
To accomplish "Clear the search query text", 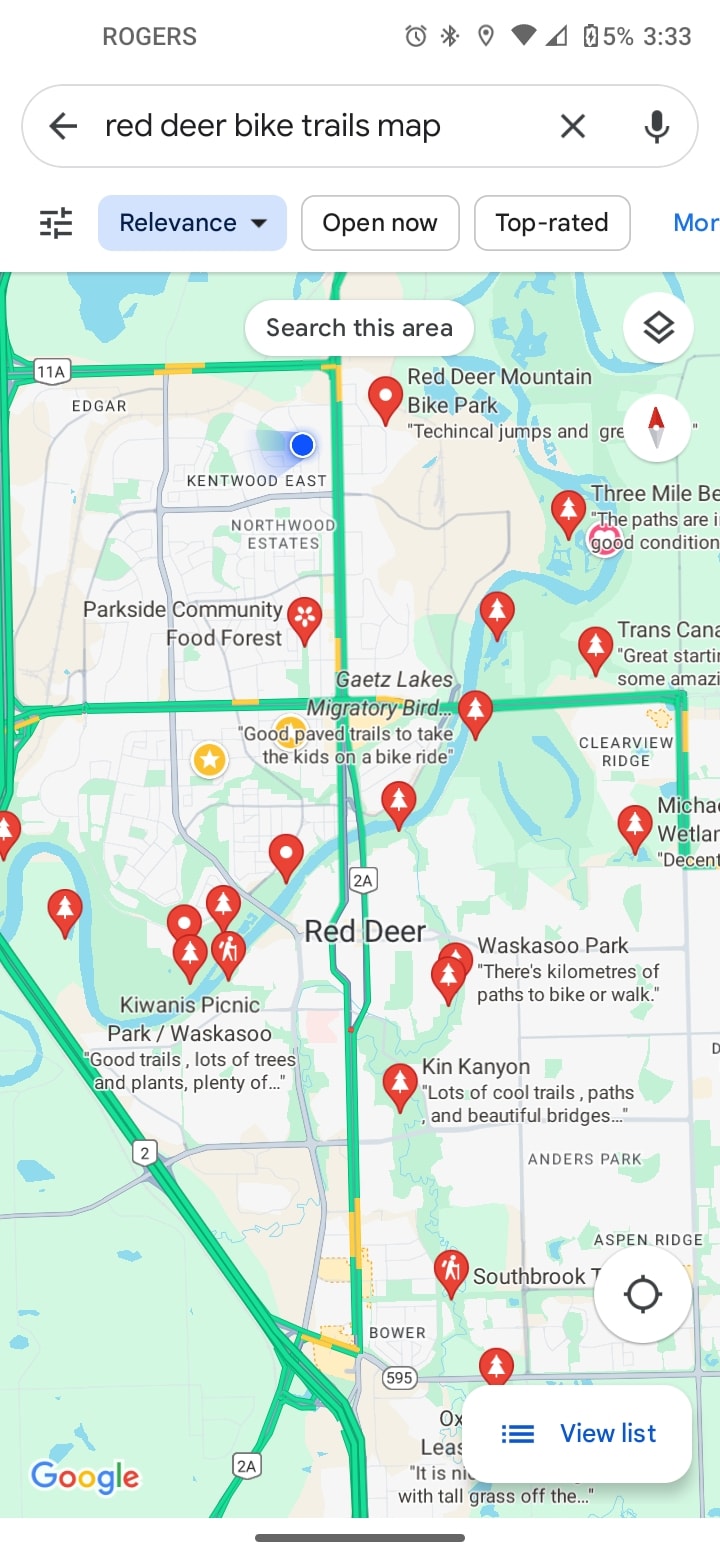I will 572,126.
